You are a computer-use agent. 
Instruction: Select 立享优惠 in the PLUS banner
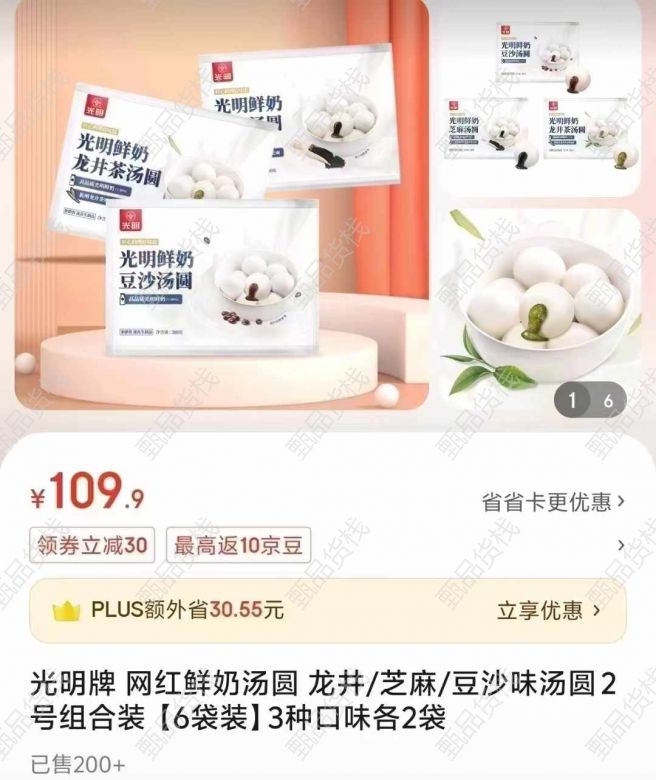pyautogui.click(x=549, y=610)
